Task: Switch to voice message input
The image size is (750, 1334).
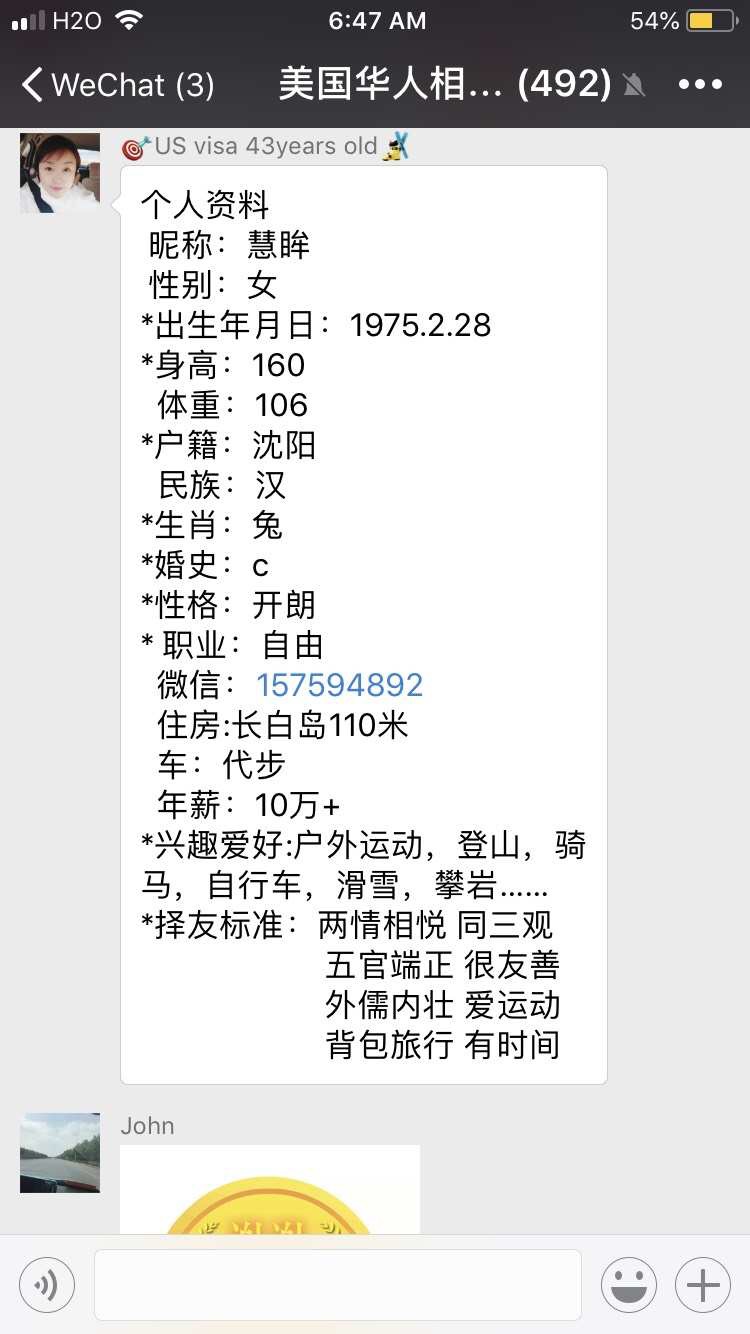Action: tap(47, 1285)
